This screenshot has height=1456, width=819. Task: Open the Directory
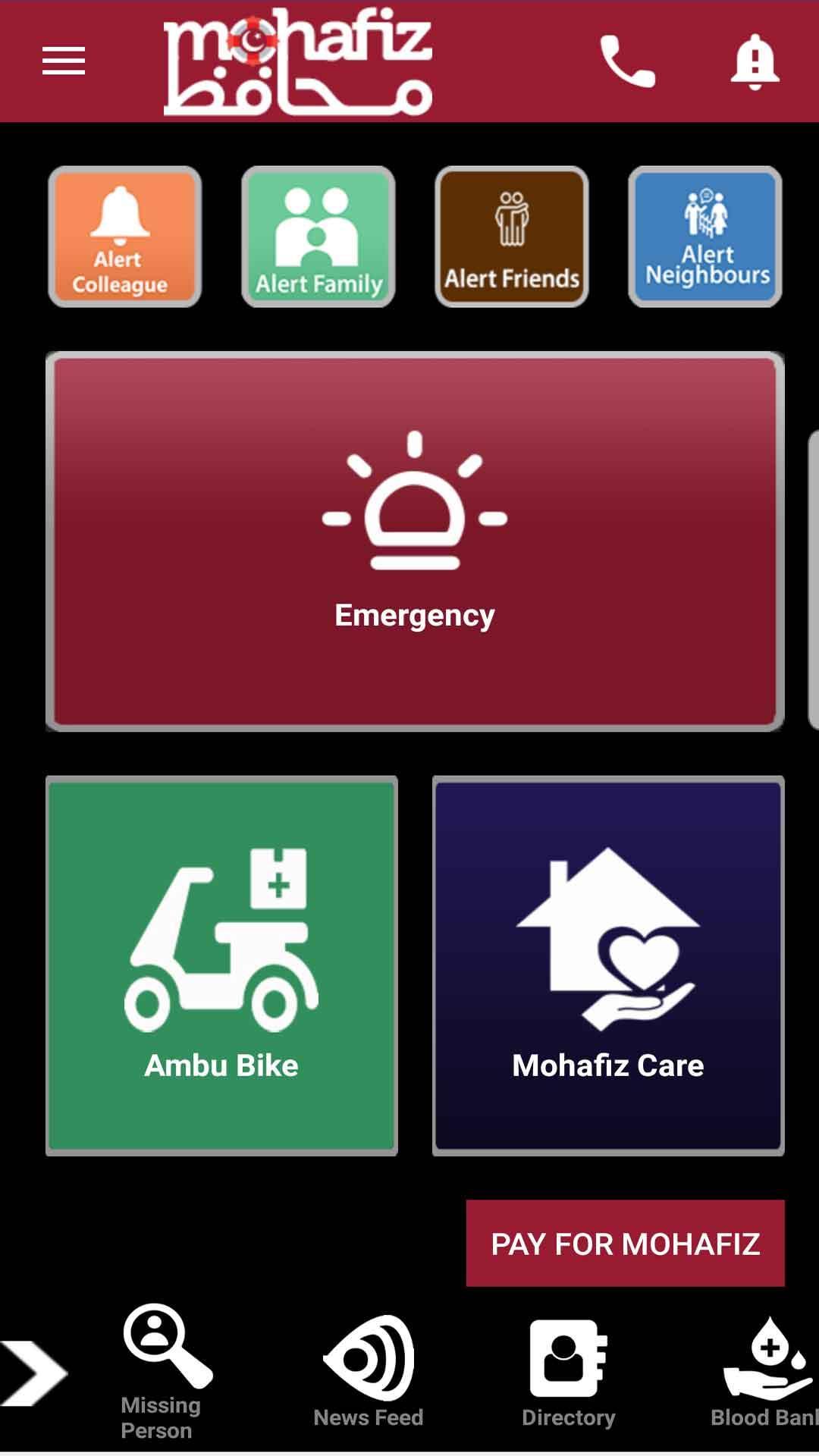tap(569, 1373)
